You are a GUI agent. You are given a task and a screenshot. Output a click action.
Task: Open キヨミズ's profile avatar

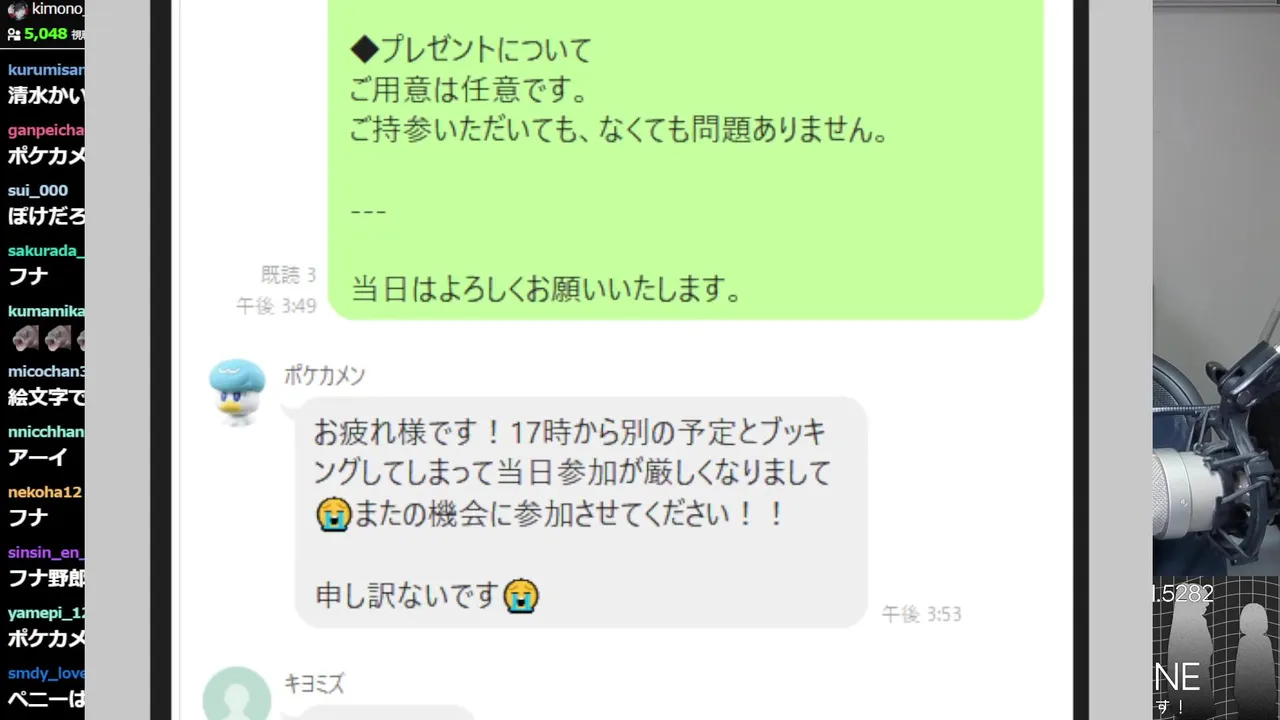pos(237,696)
